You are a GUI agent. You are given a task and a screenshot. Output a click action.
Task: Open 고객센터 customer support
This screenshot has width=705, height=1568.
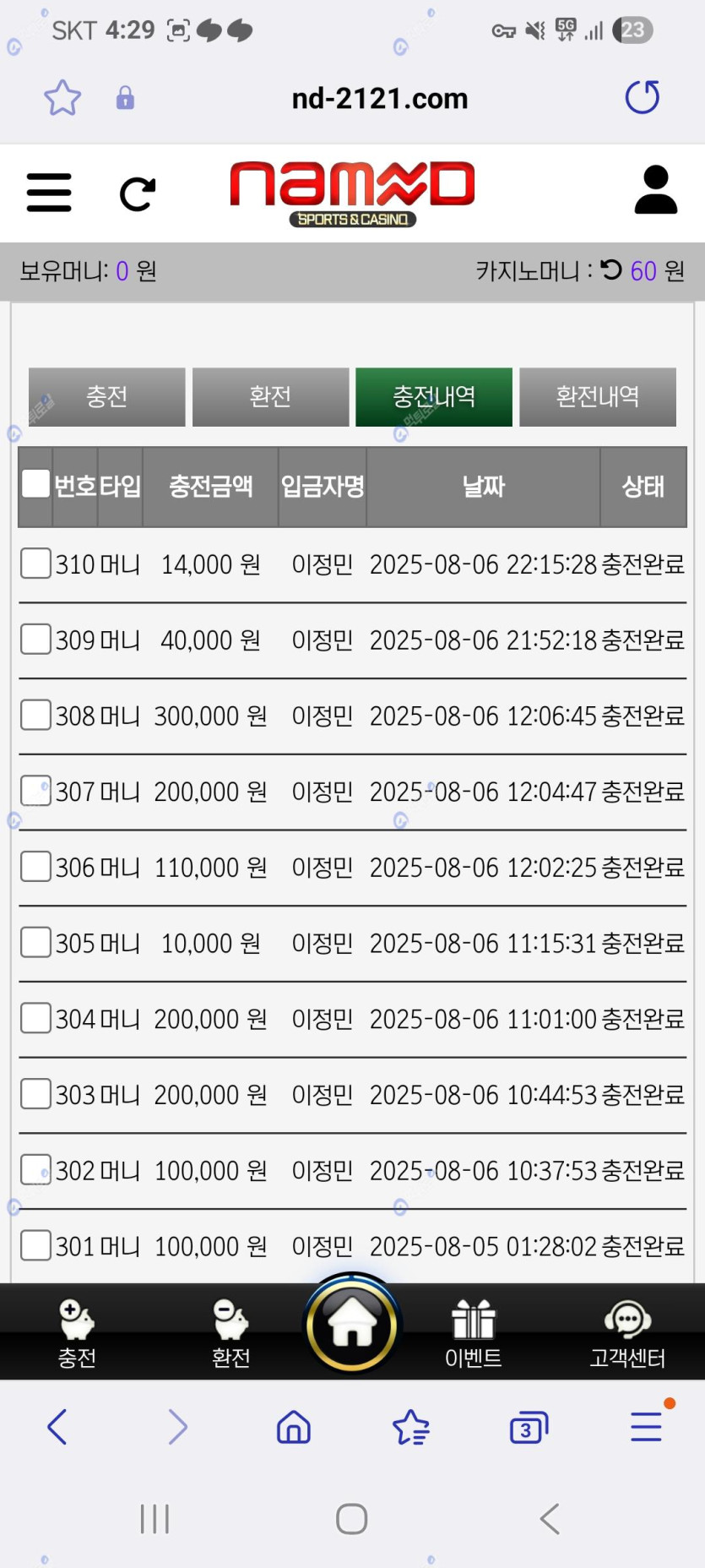627,1333
